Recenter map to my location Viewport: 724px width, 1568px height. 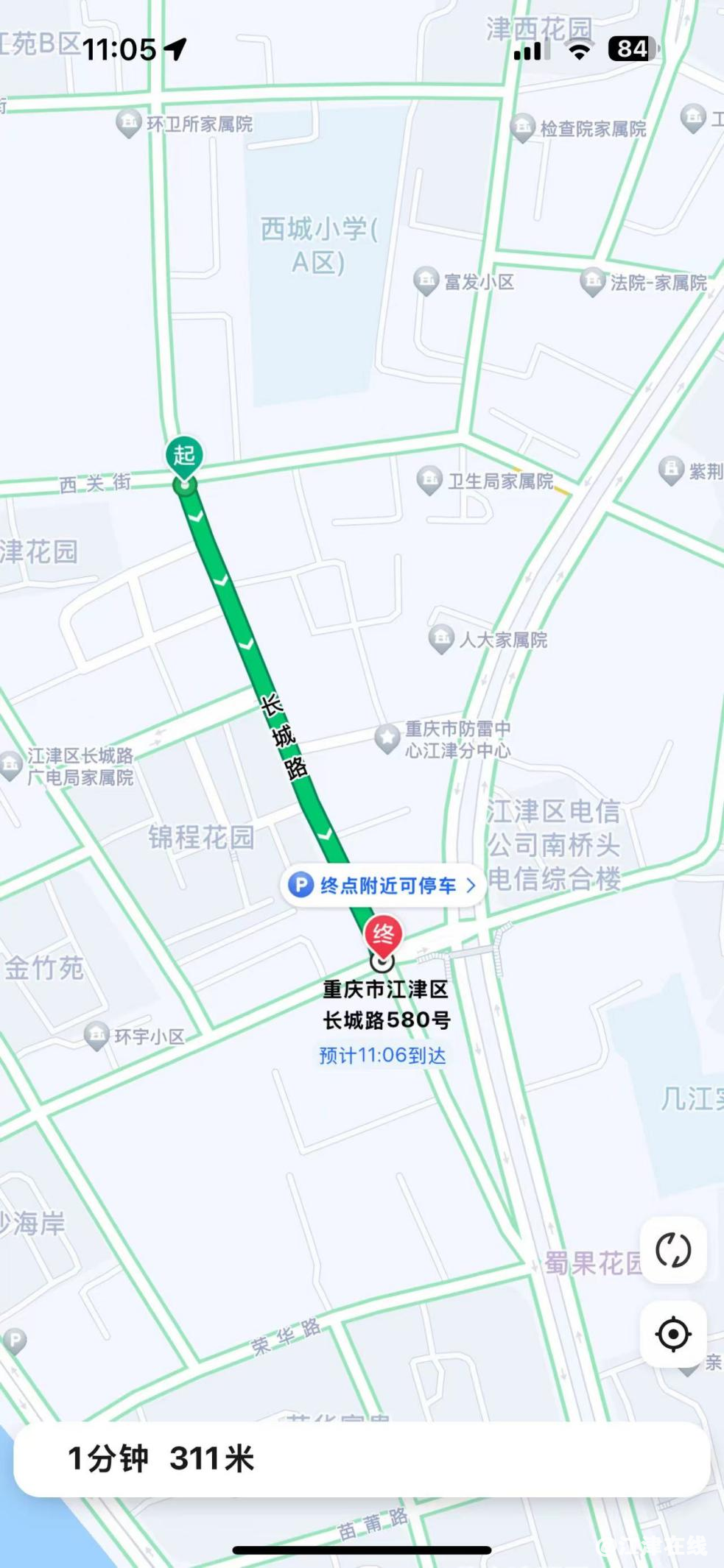673,1334
